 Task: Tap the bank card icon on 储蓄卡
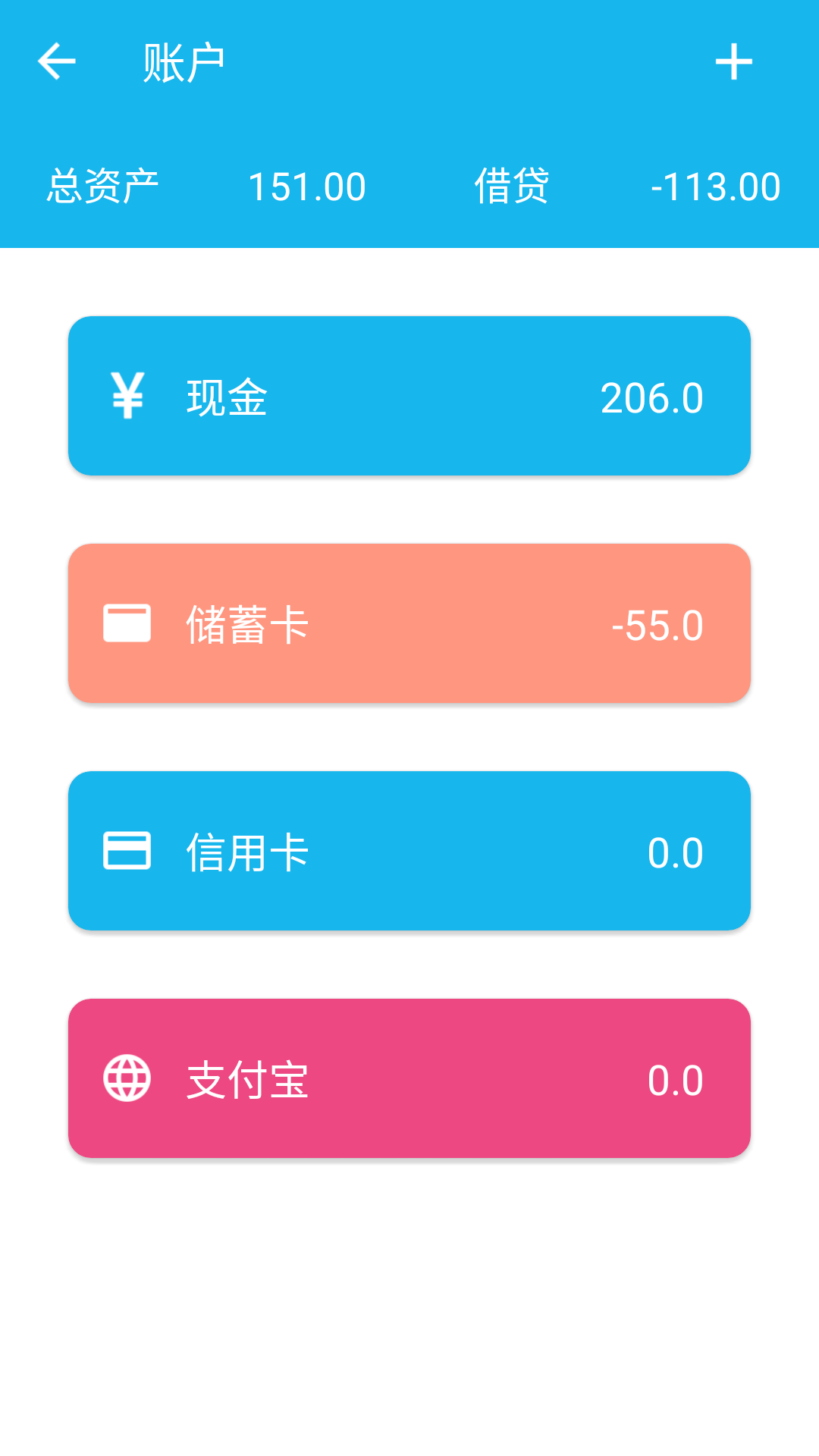[x=127, y=623]
